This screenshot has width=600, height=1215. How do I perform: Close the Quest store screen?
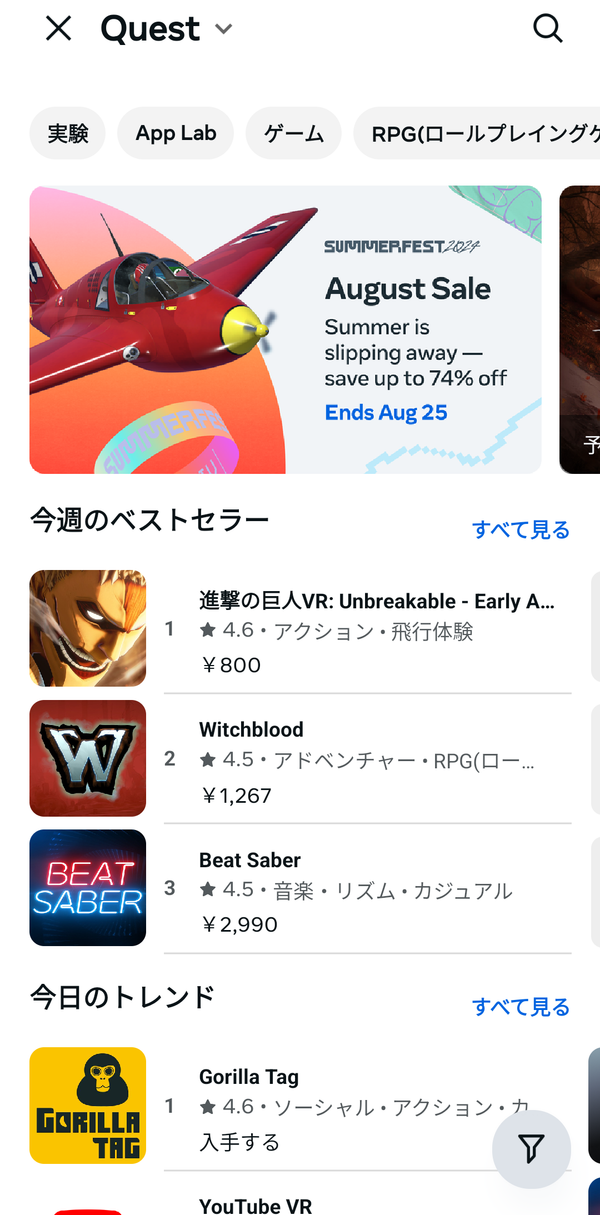[x=59, y=29]
